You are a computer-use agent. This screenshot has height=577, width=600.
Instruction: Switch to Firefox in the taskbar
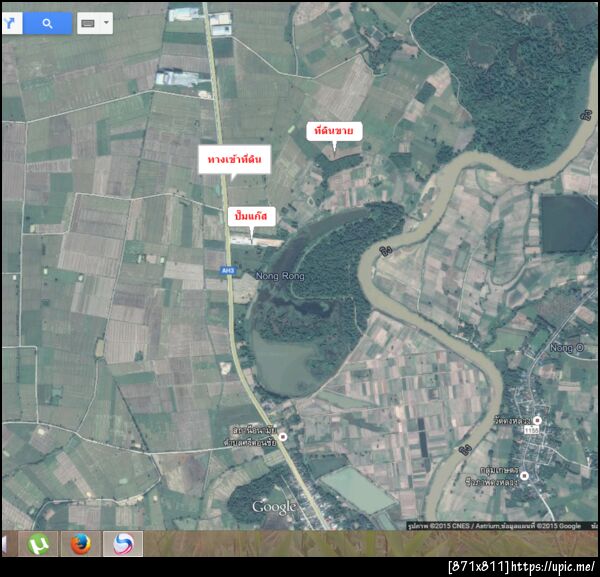[x=81, y=544]
